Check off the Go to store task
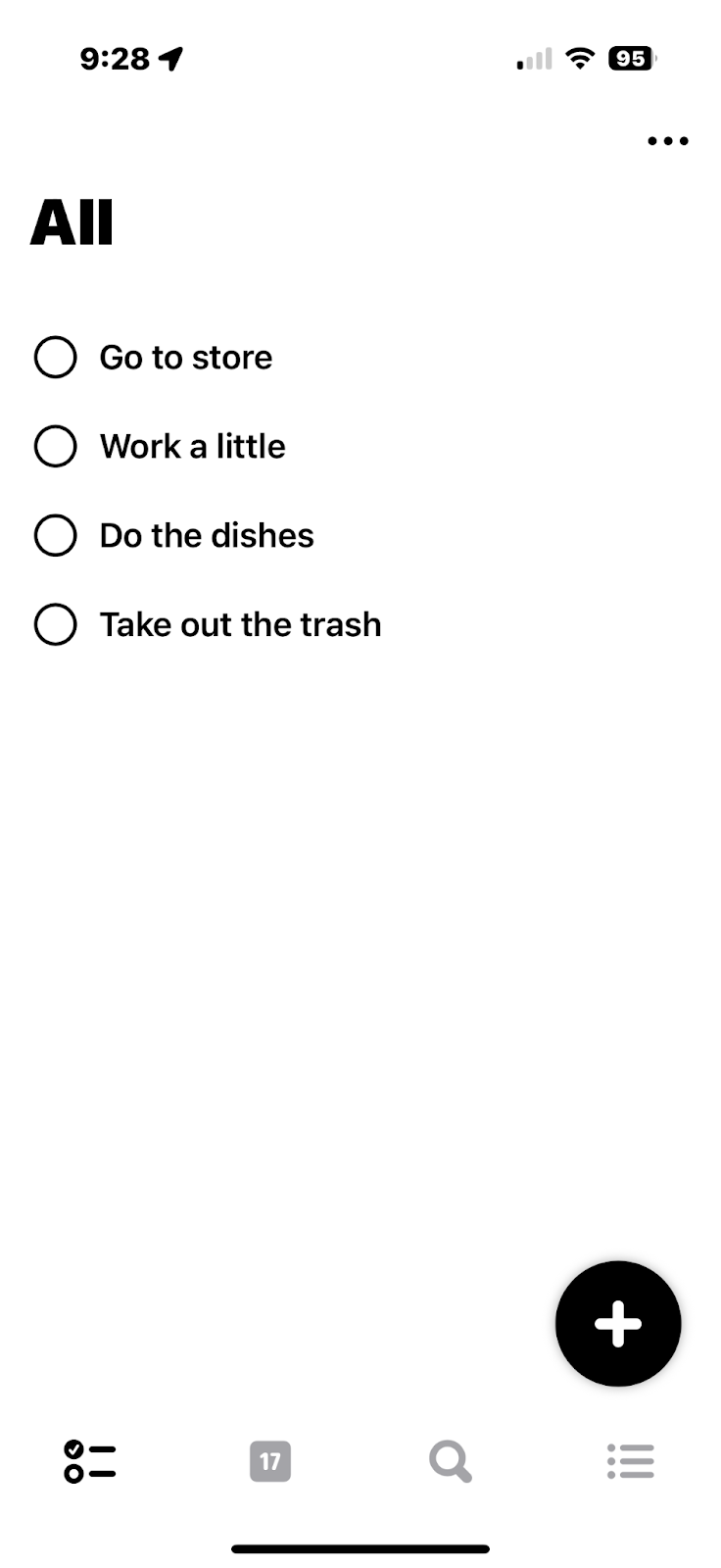 point(56,358)
